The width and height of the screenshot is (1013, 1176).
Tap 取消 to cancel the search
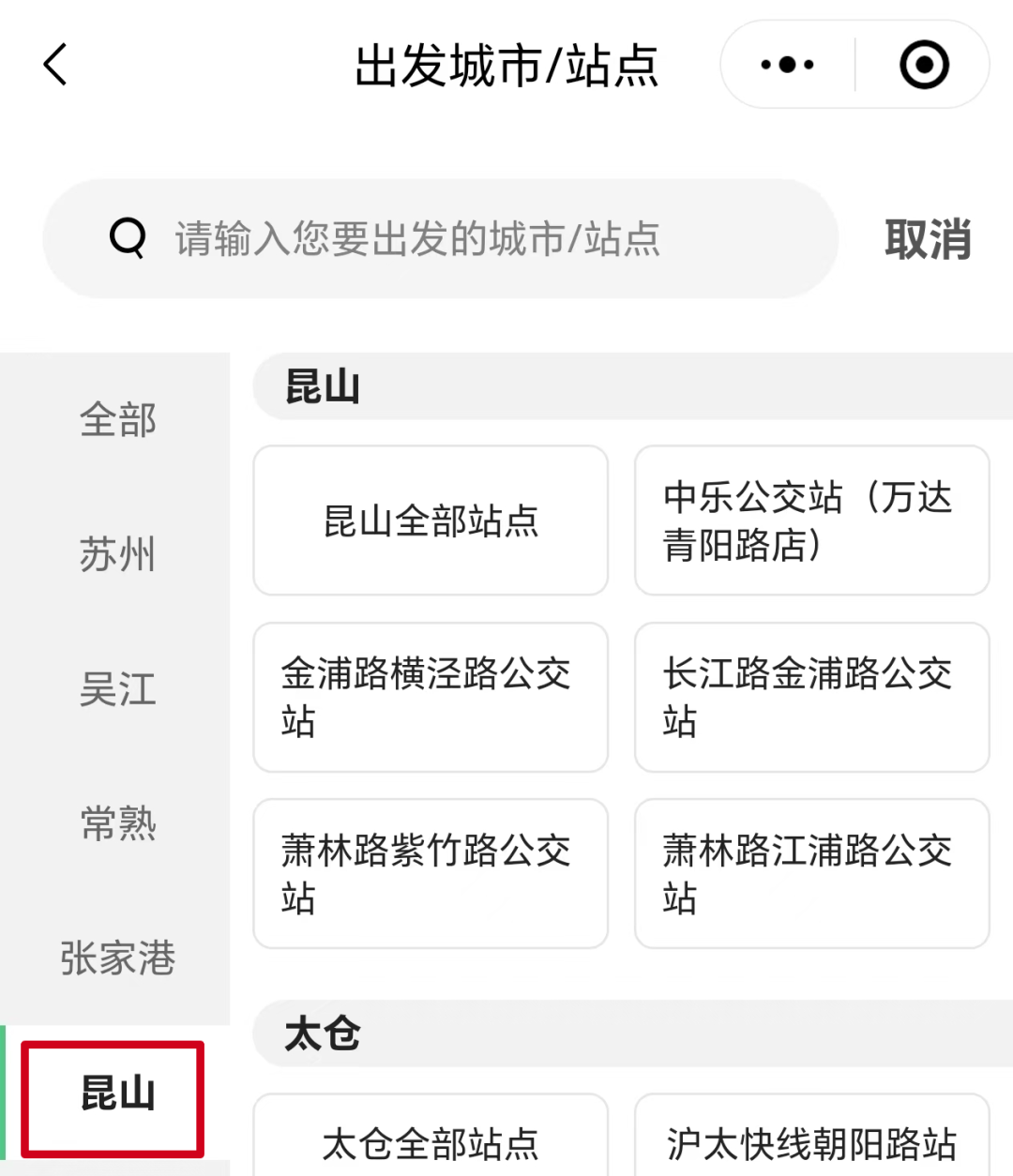tap(927, 239)
